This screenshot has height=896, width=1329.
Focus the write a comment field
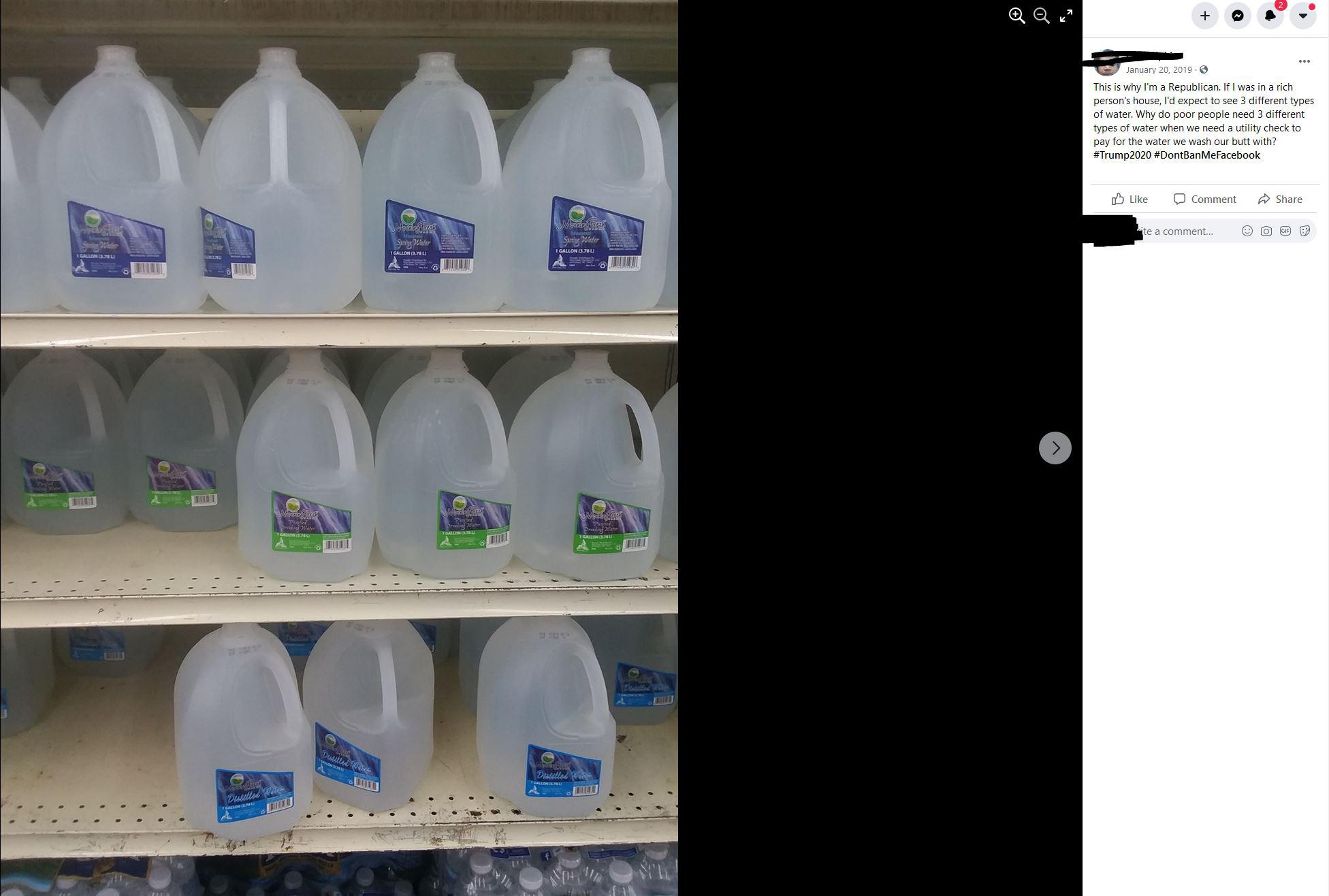click(x=1185, y=231)
